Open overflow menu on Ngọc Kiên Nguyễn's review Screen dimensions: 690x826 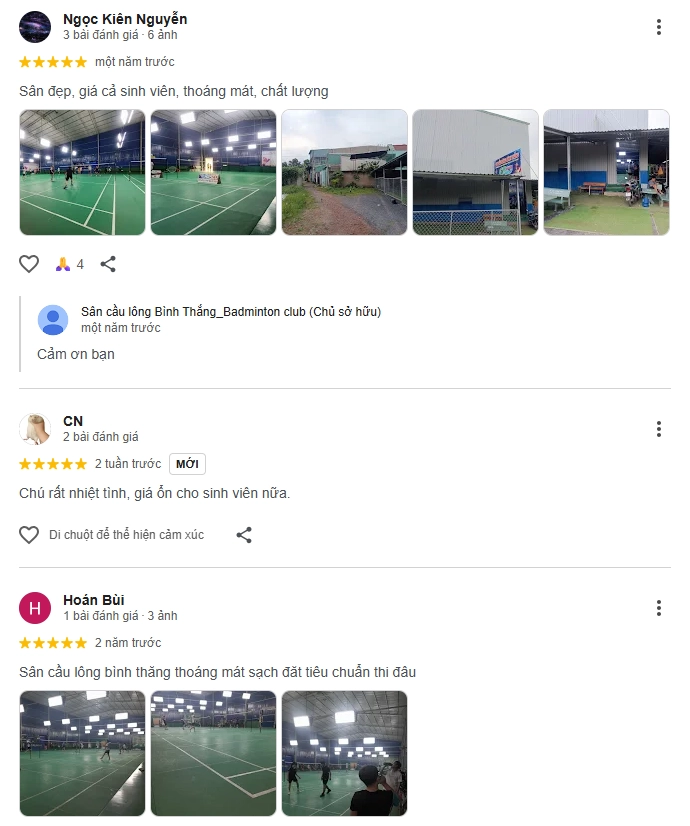(x=658, y=27)
